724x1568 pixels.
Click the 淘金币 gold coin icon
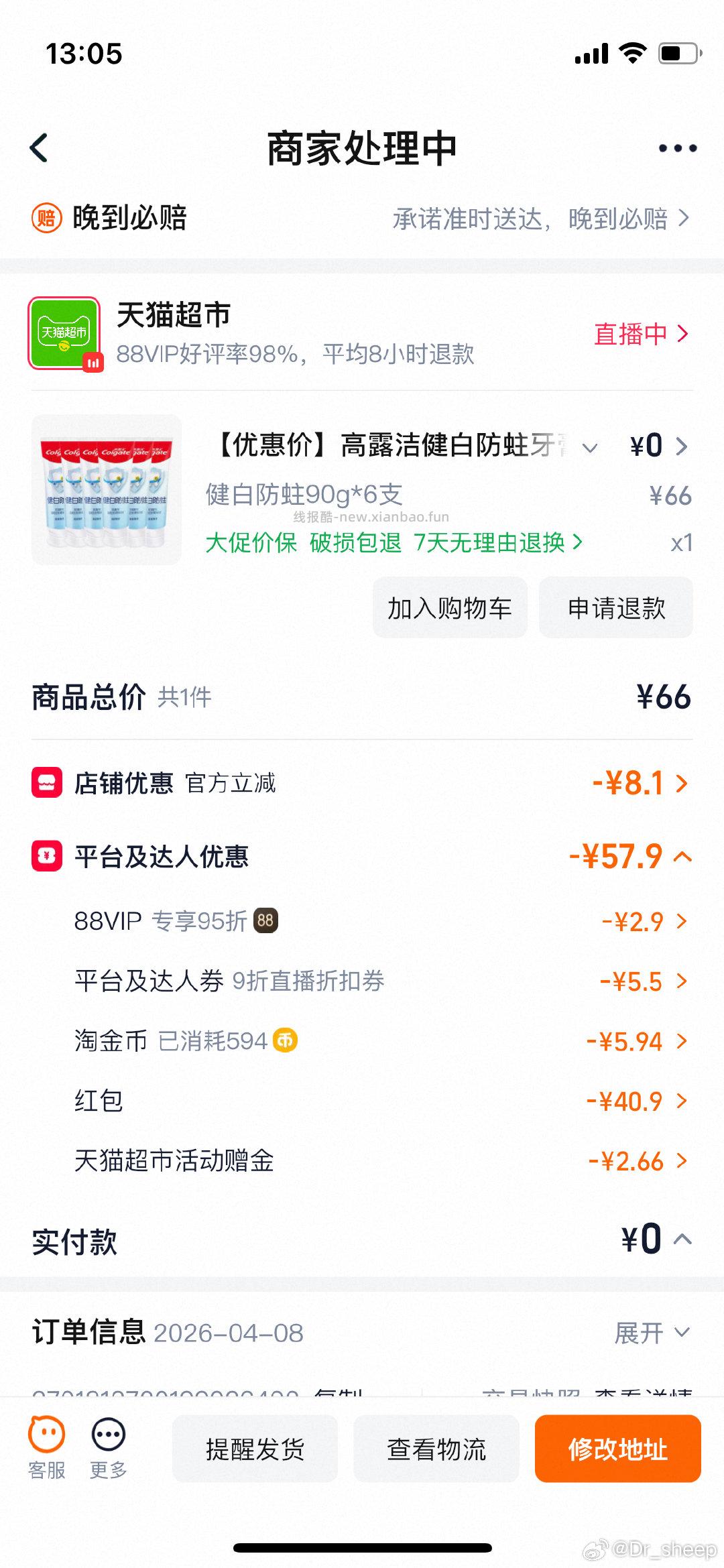coord(285,1041)
